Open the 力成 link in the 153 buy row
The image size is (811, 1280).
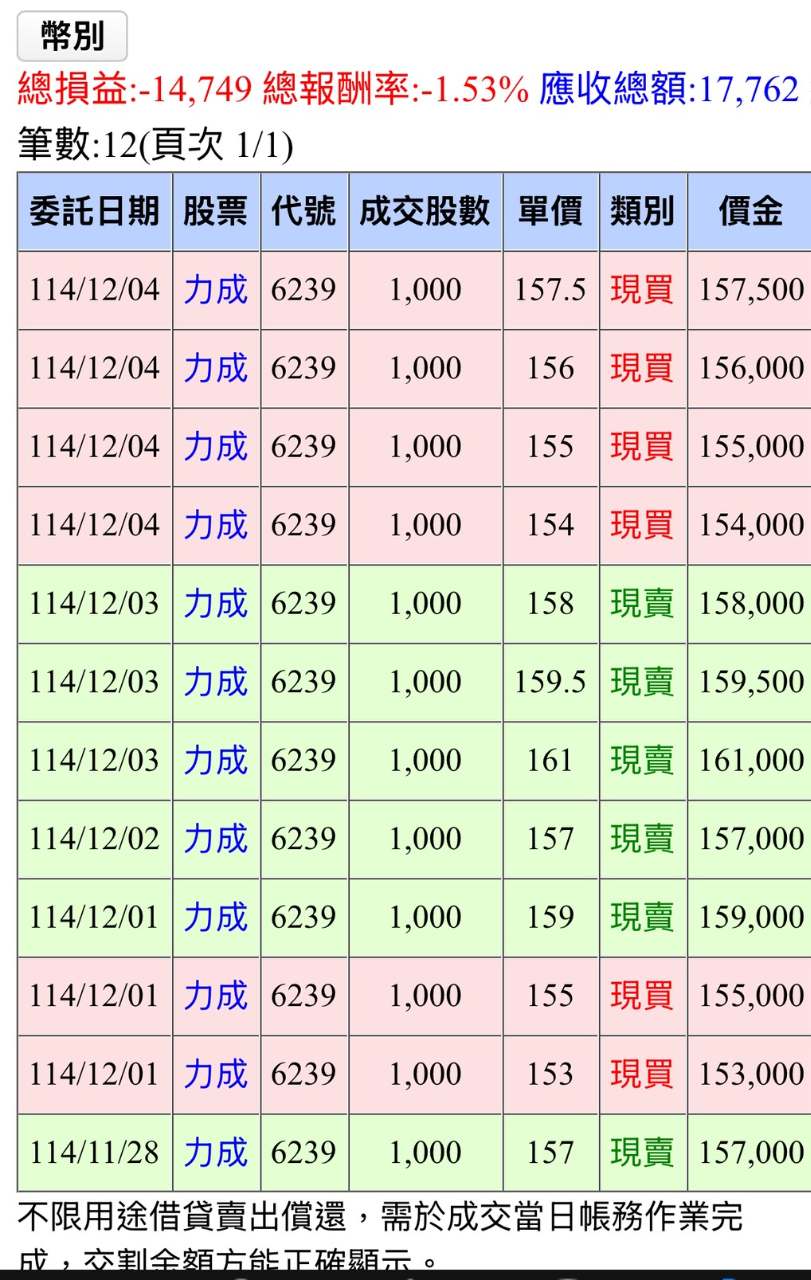(x=215, y=1074)
